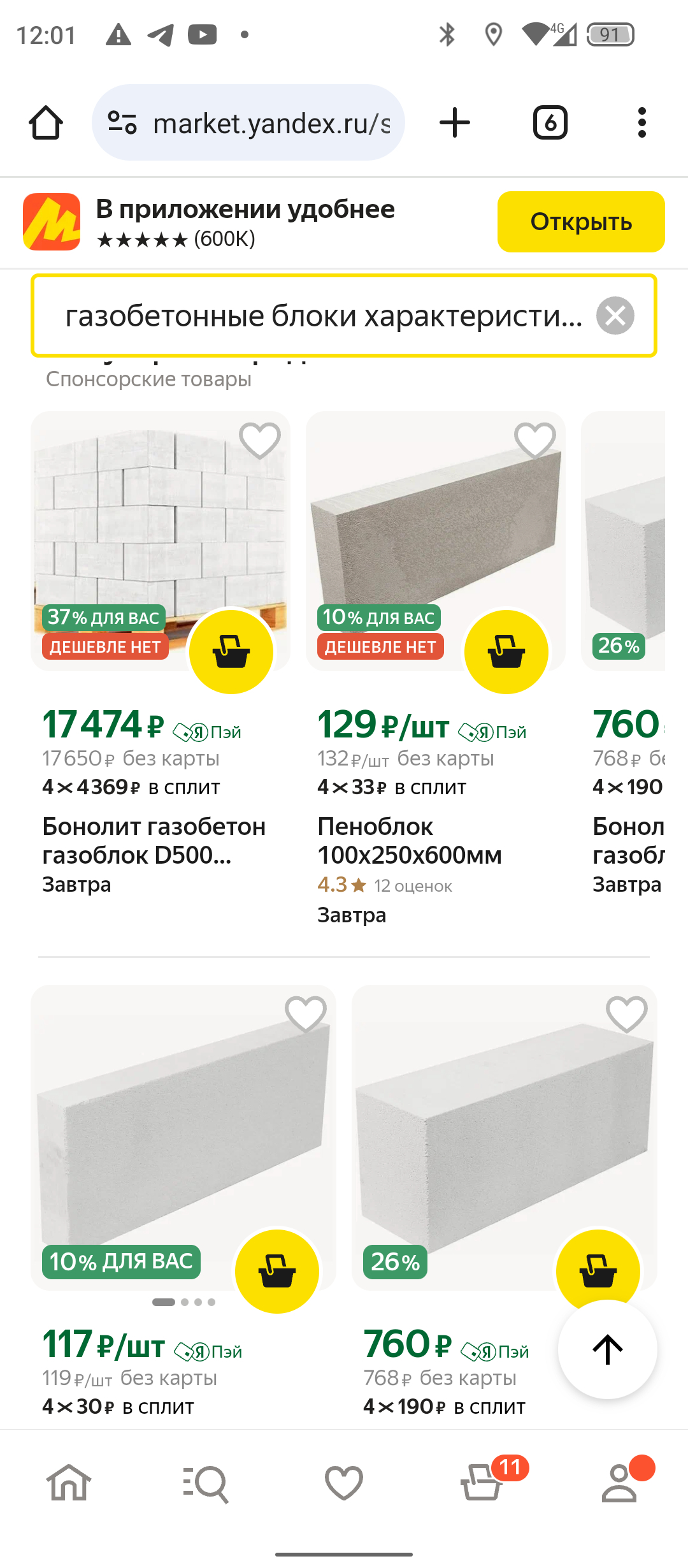Clear the search query text
The height and width of the screenshot is (1568, 688).
pos(615,316)
